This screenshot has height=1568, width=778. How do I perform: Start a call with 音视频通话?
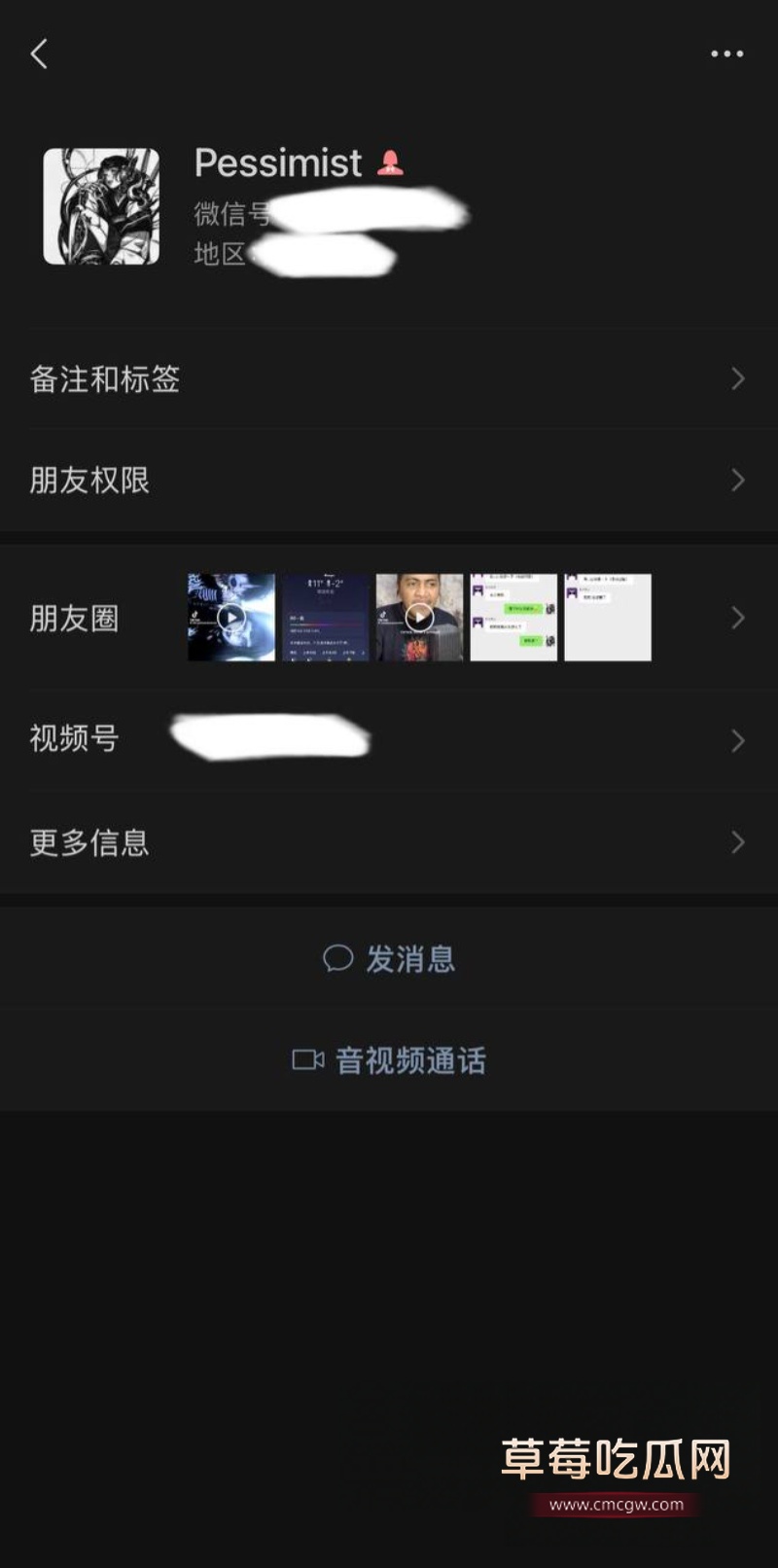pyautogui.click(x=389, y=1060)
